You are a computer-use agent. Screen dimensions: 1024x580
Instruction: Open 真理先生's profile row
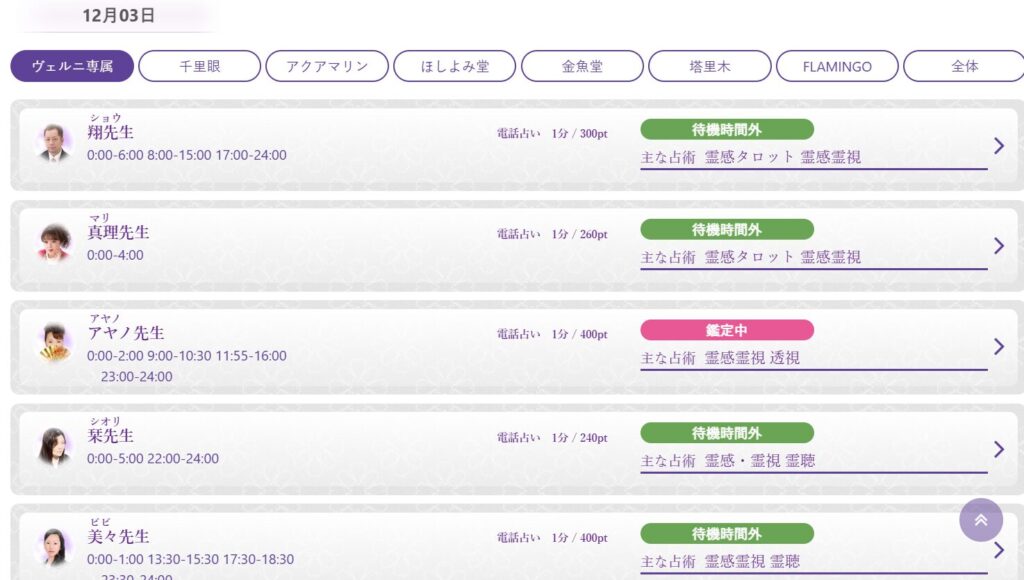(514, 245)
